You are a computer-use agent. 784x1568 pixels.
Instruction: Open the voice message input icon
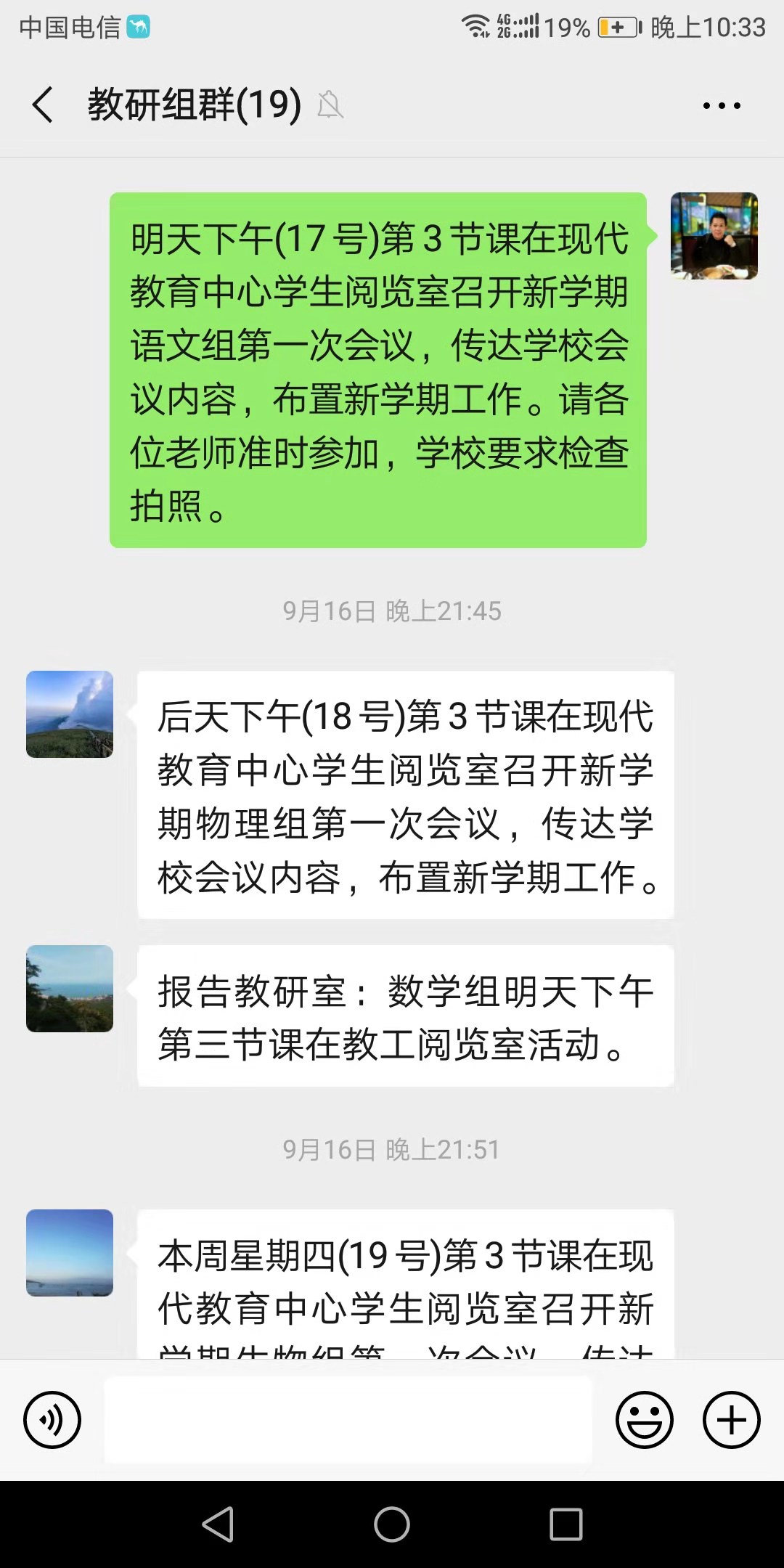[52, 1418]
